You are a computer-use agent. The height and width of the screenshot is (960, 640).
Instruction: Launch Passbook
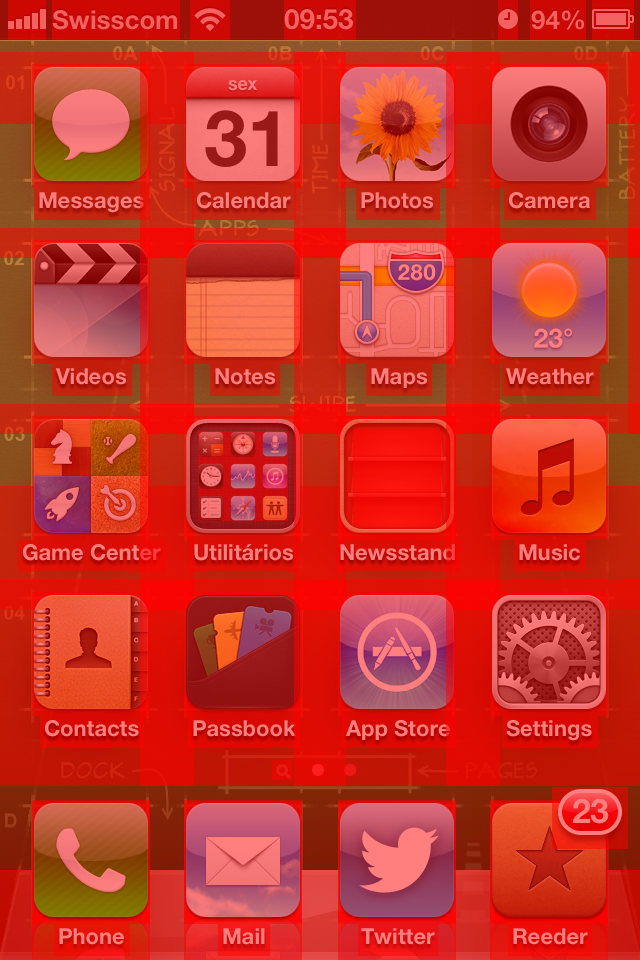[x=243, y=652]
